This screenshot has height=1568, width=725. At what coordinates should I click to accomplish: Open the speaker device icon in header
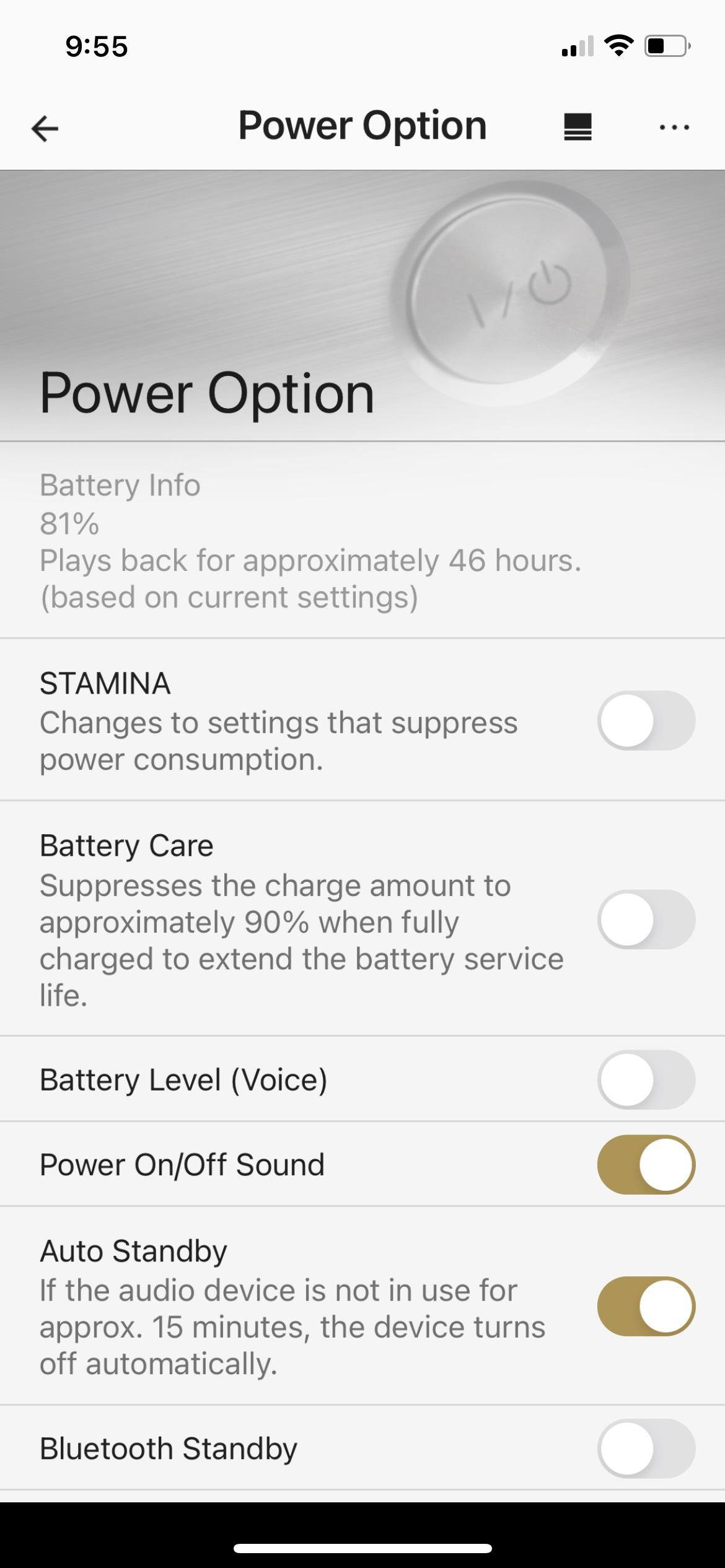(578, 128)
